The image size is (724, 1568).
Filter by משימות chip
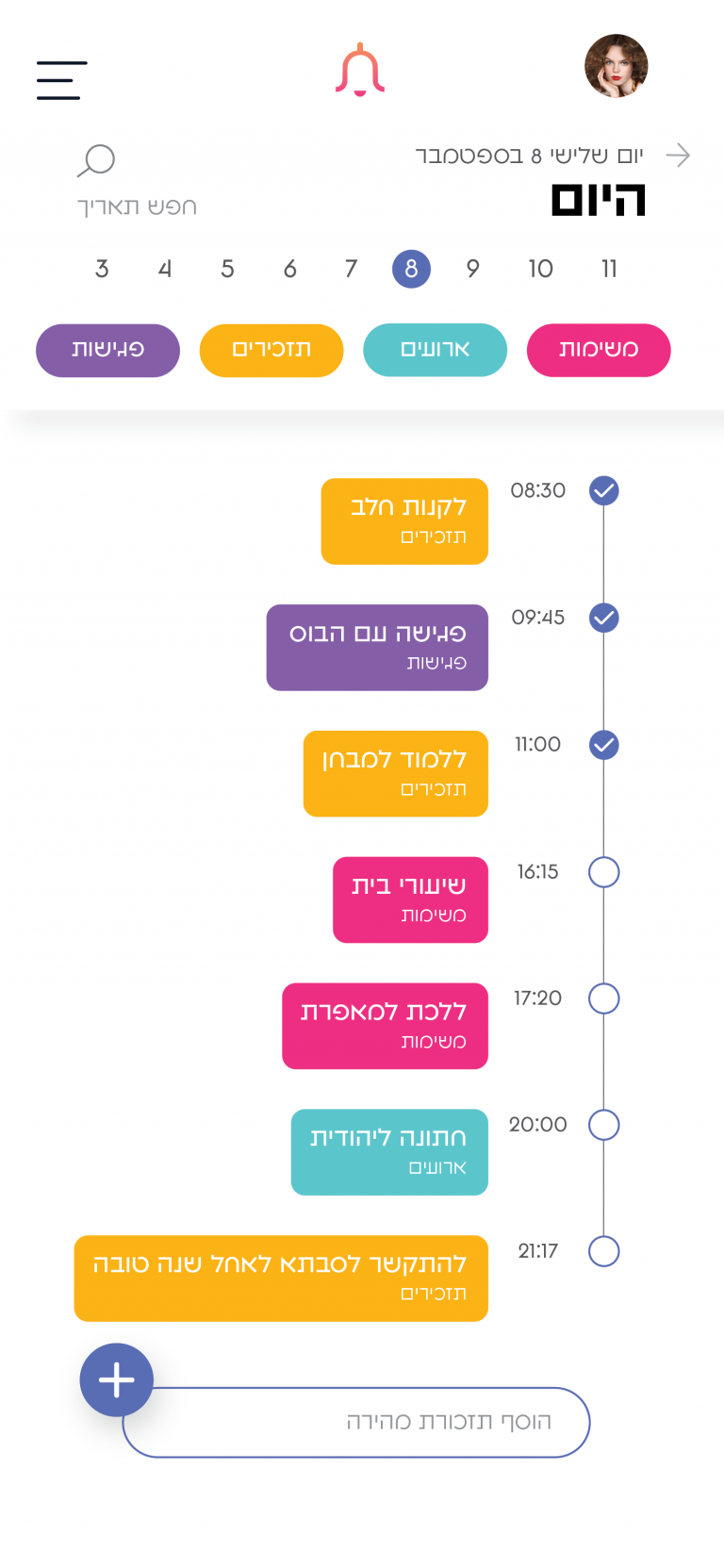coord(598,350)
